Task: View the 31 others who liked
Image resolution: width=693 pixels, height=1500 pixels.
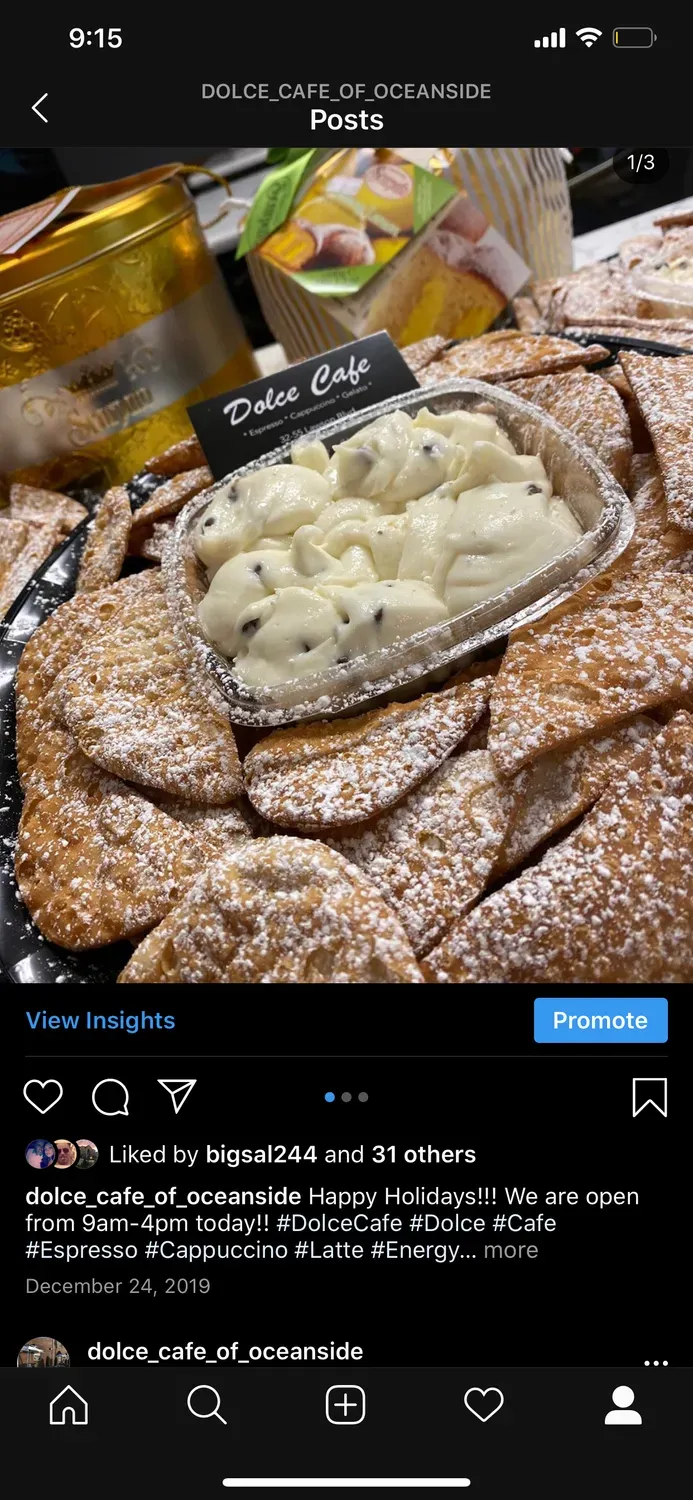Action: (423, 1154)
